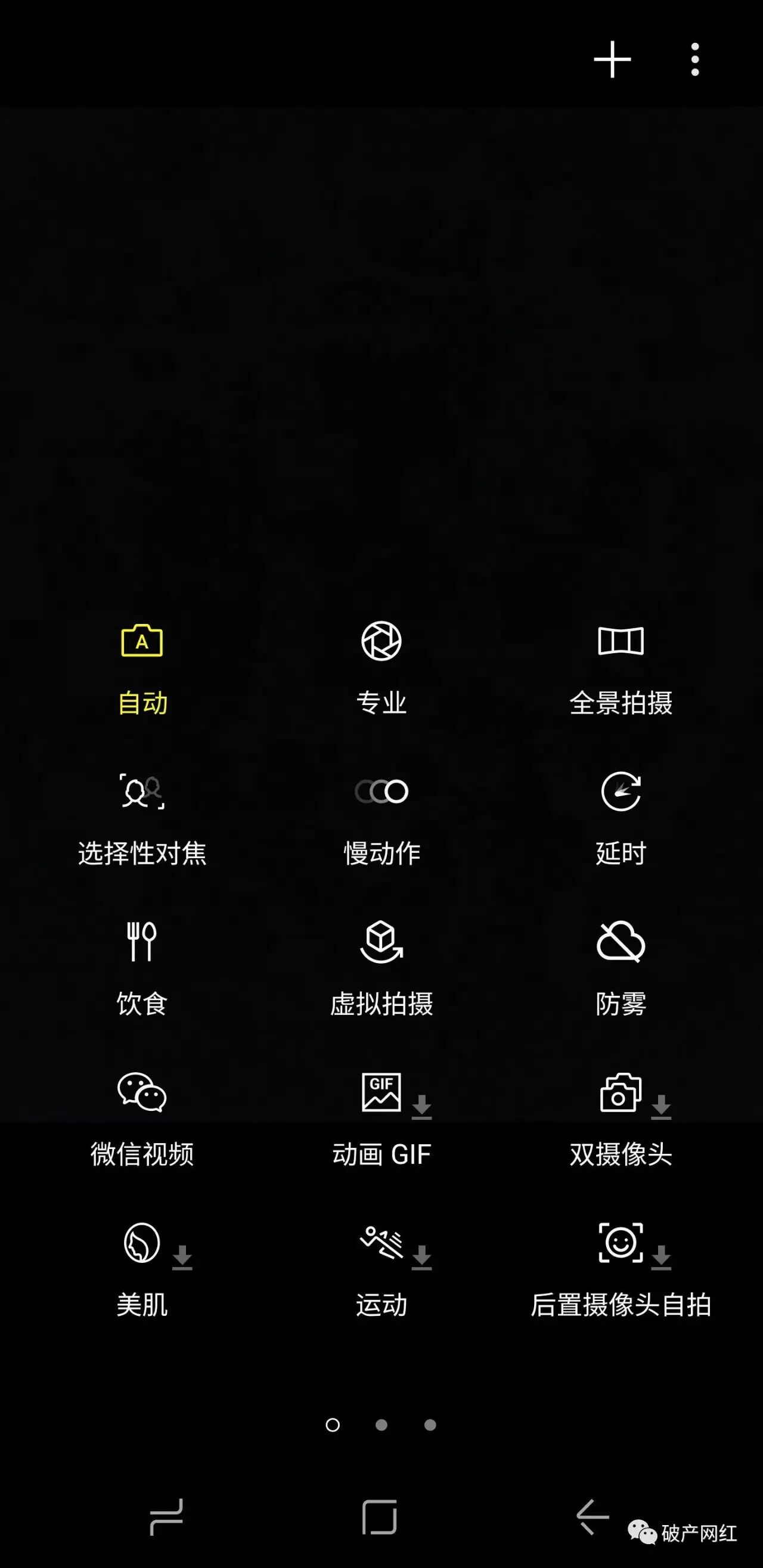Open 后置摄像头自拍 rear-camera selfie mode
Image resolution: width=763 pixels, height=1568 pixels.
pos(621,1272)
